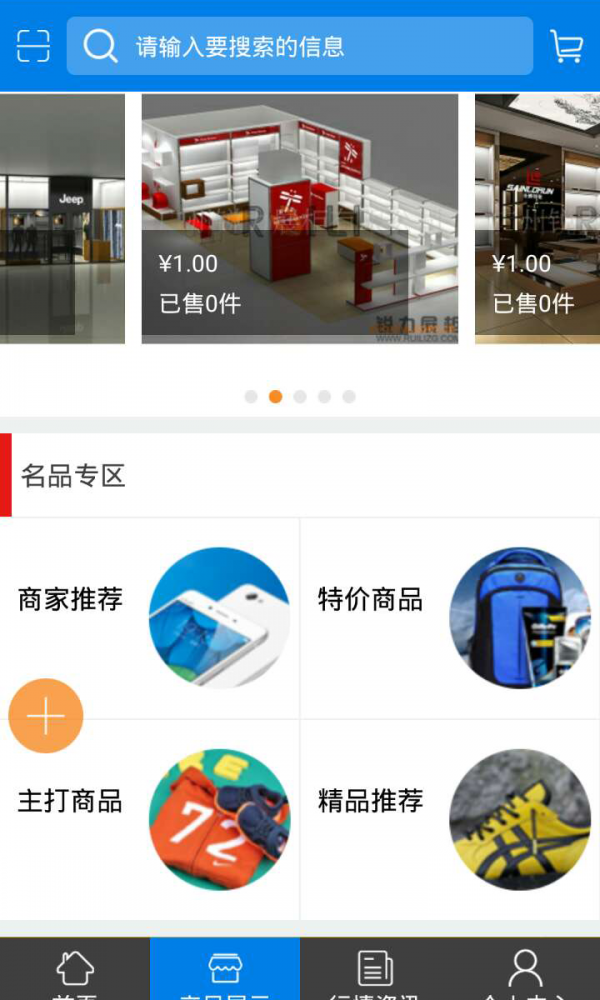
Task: Open the 精品推荐 category
Action: point(450,820)
